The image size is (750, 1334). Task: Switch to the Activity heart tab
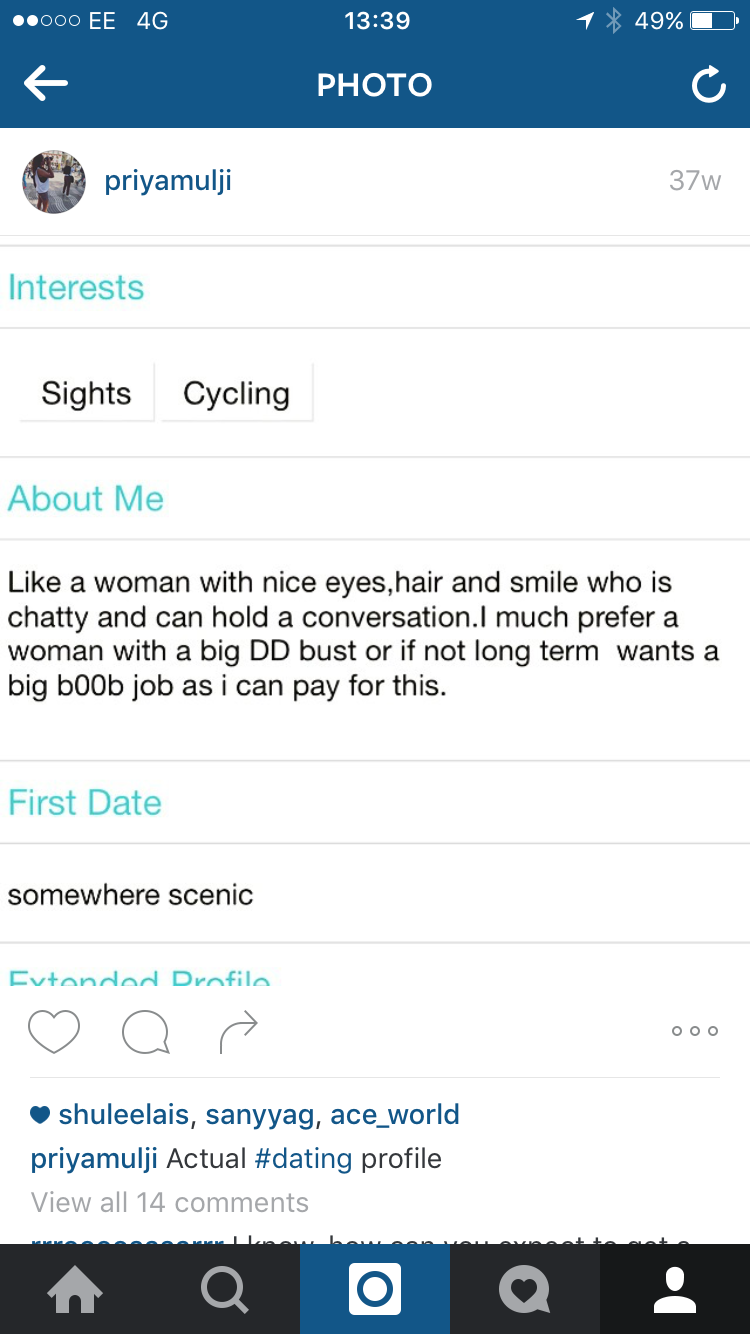click(x=525, y=1289)
